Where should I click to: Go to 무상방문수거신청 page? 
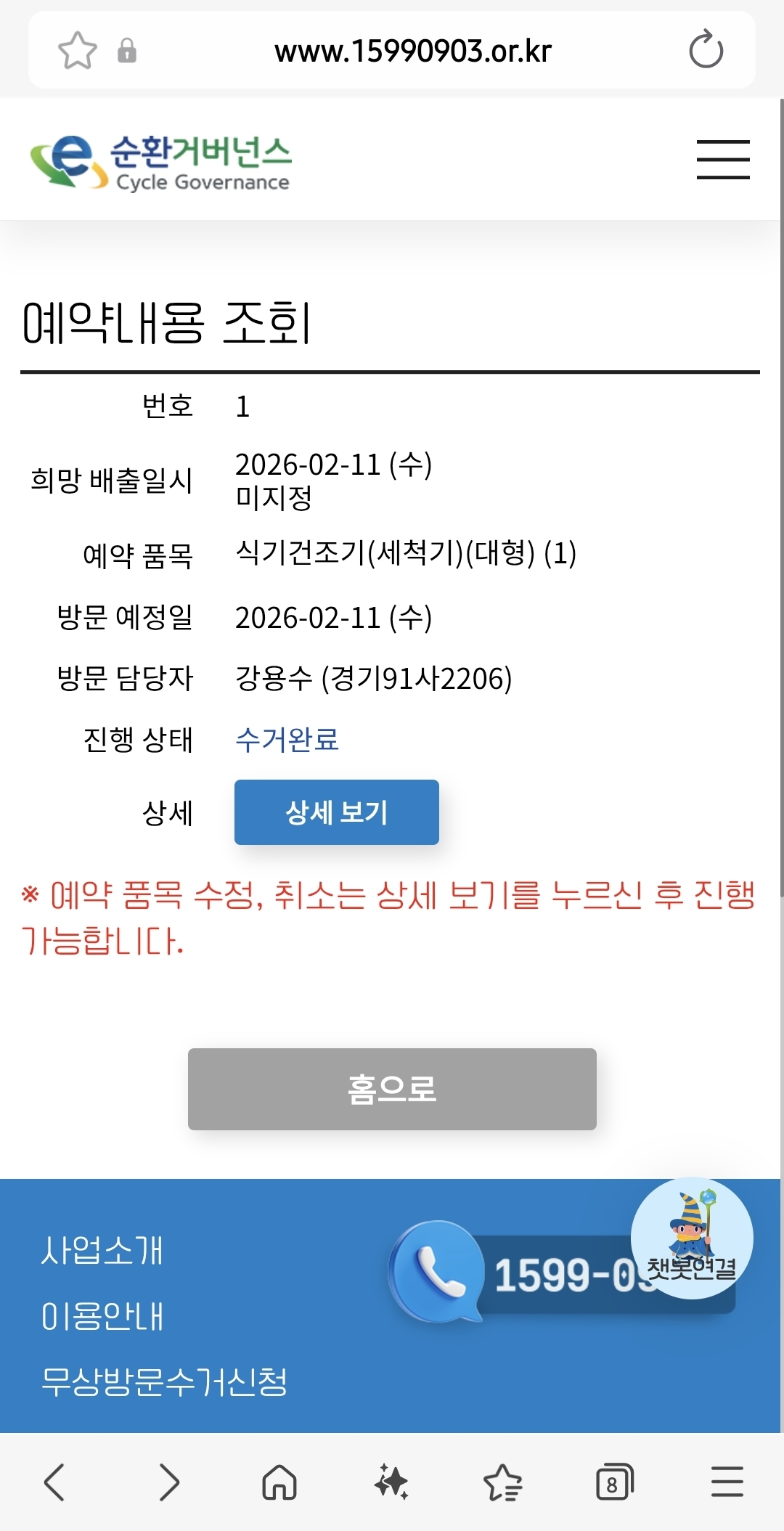165,1381
